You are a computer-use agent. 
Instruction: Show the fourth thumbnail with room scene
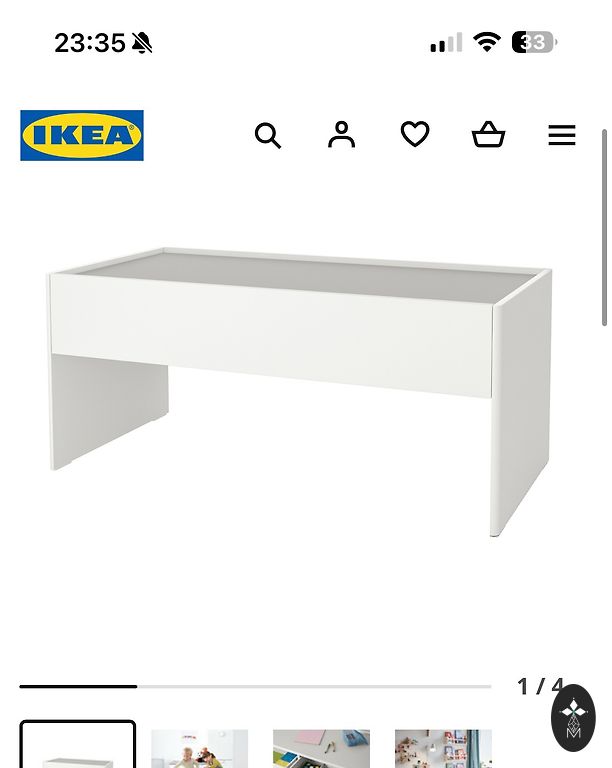click(x=443, y=748)
